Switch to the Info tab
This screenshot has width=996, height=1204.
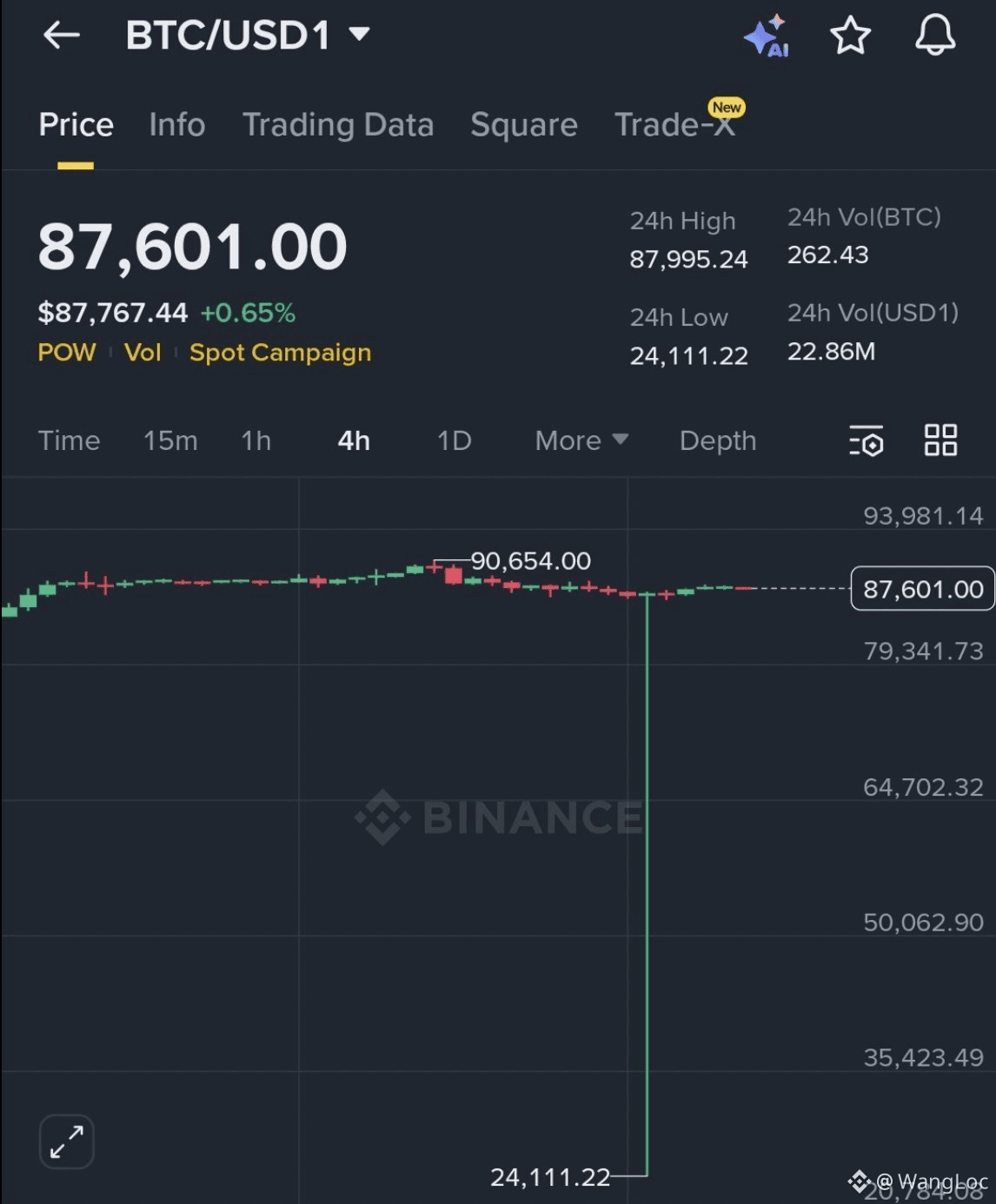[177, 124]
